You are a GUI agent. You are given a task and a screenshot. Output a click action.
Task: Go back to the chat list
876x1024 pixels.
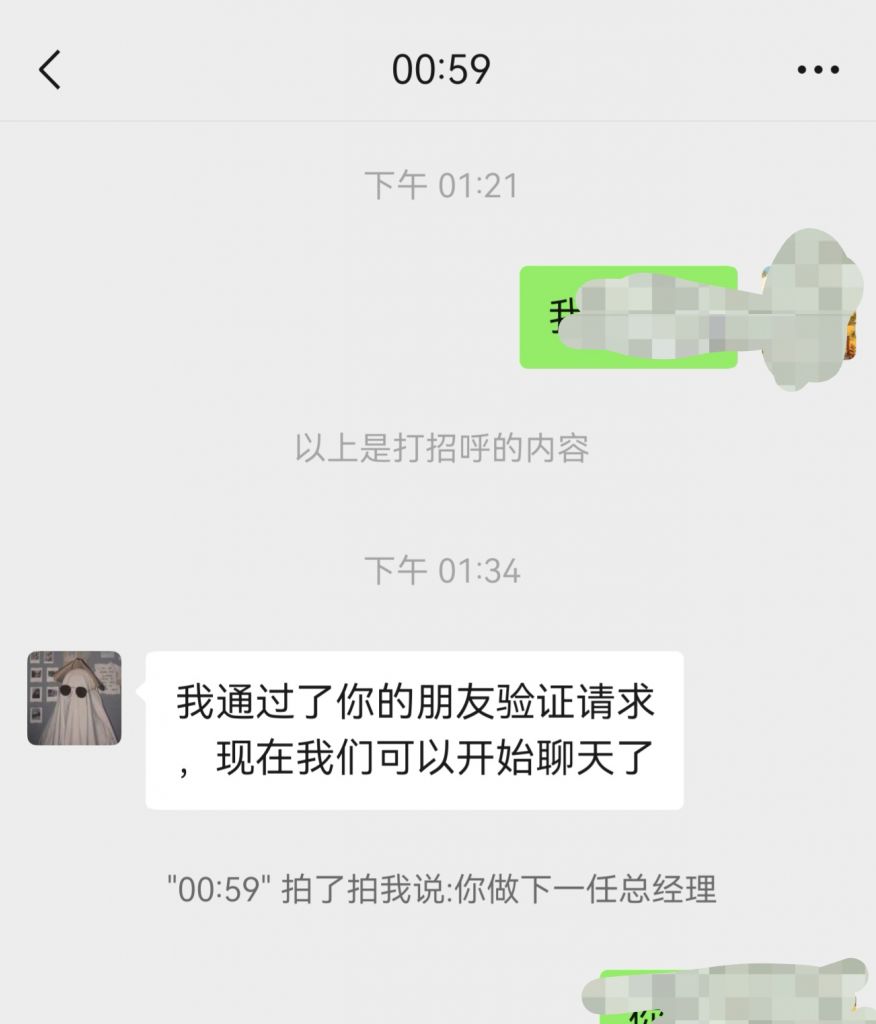point(50,70)
